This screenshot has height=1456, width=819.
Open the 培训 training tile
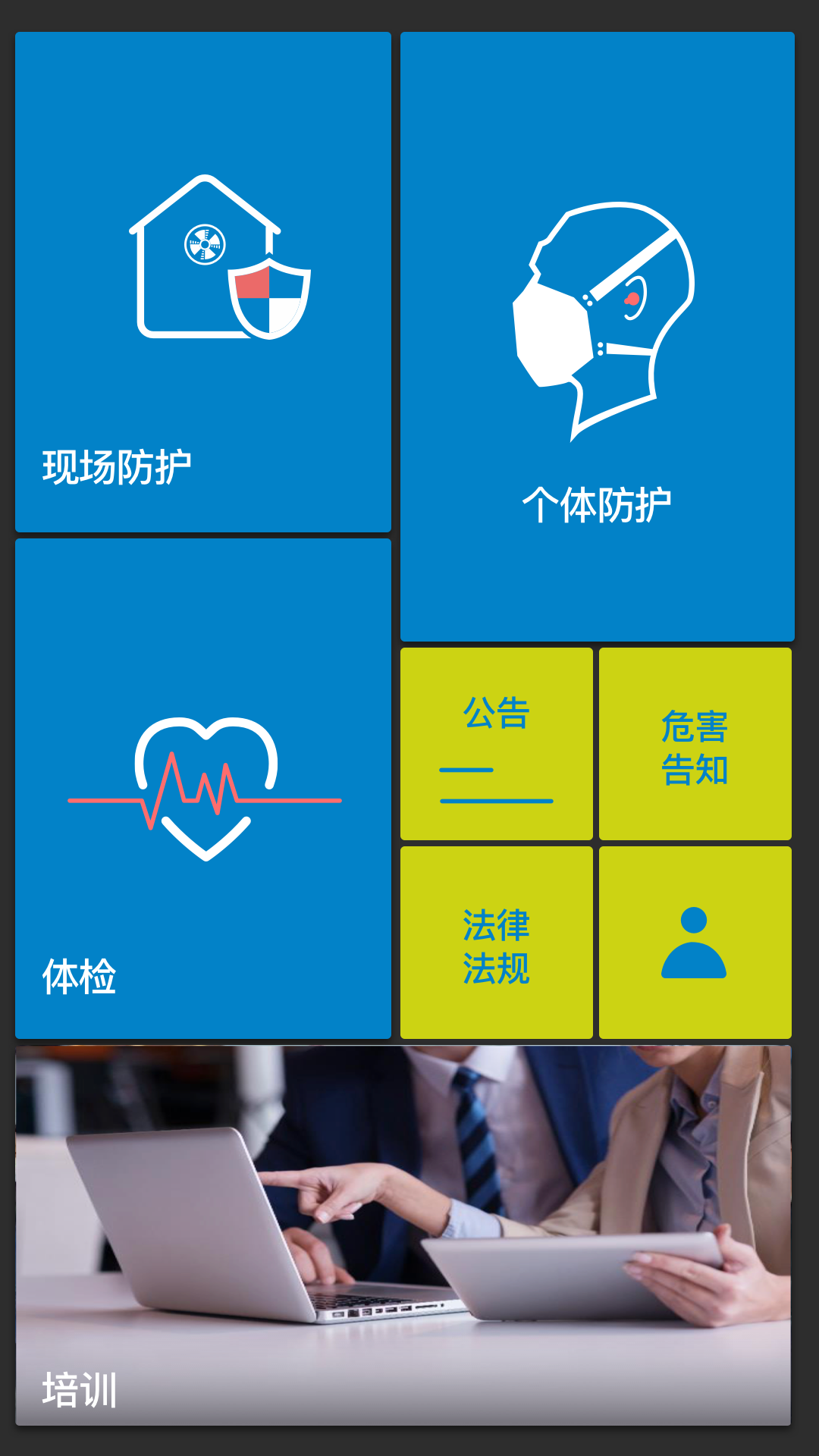point(403,1236)
